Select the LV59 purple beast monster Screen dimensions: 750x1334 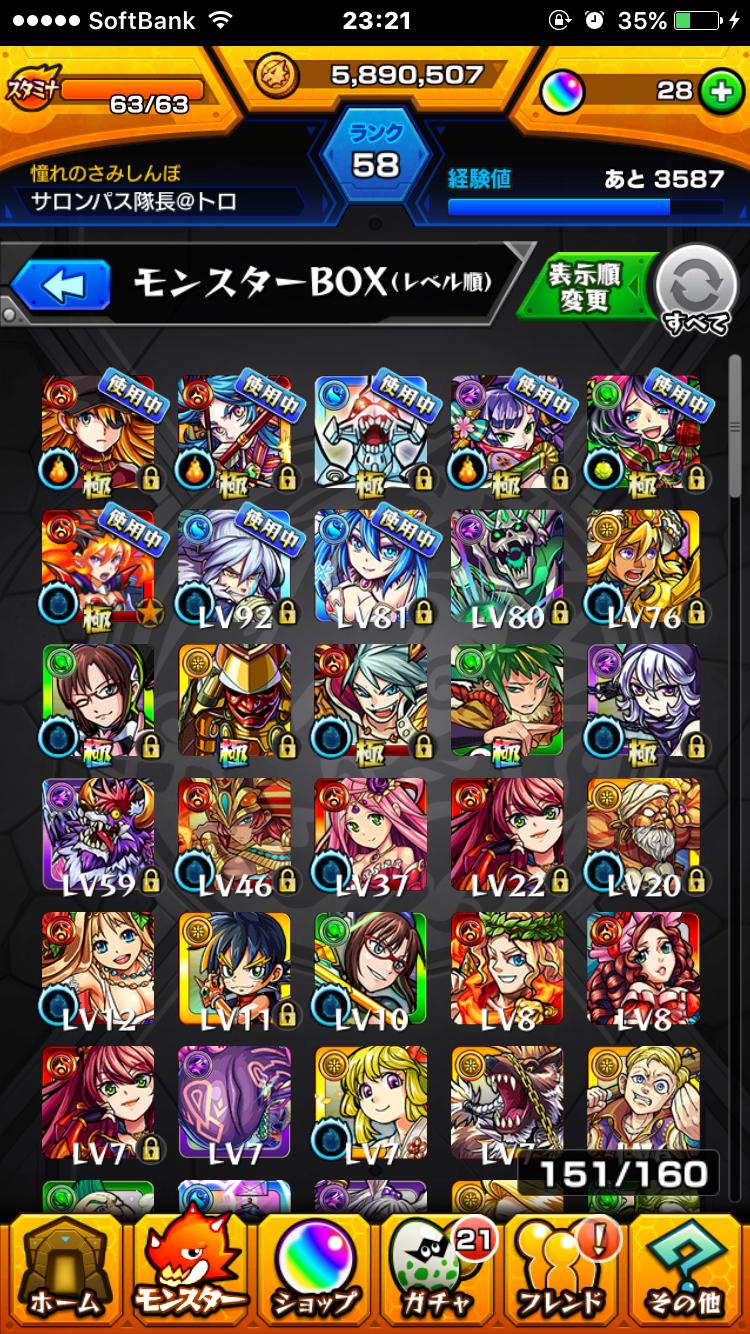(98, 834)
